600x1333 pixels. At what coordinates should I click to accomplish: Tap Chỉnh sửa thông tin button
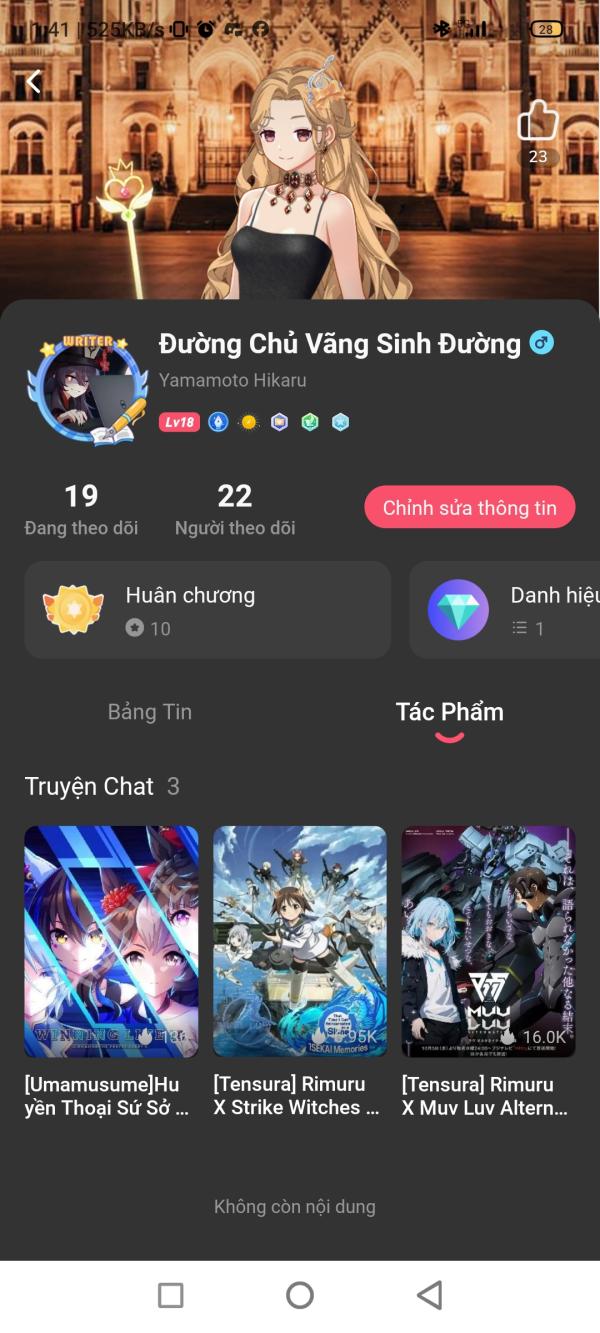pos(469,507)
